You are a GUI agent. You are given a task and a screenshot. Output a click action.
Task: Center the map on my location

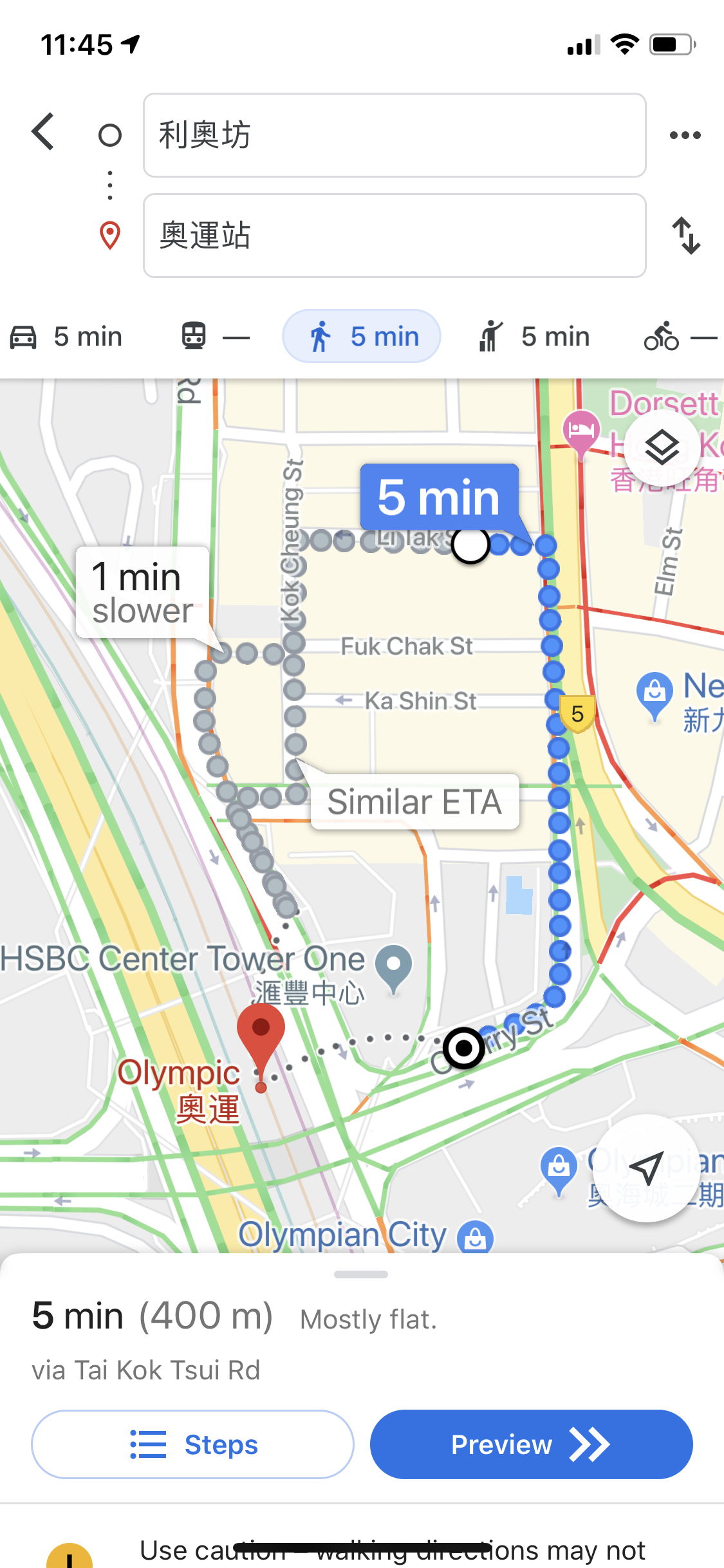click(x=645, y=1168)
